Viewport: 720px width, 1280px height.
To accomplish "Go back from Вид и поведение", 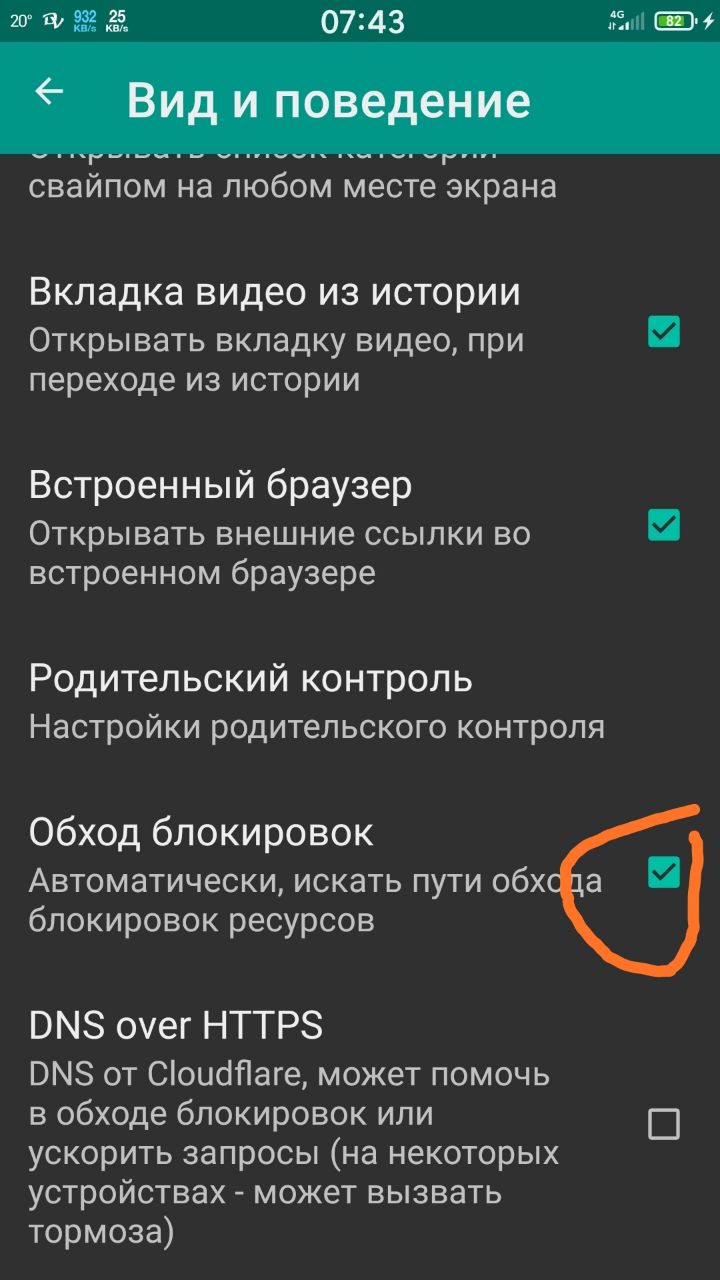I will tap(49, 92).
